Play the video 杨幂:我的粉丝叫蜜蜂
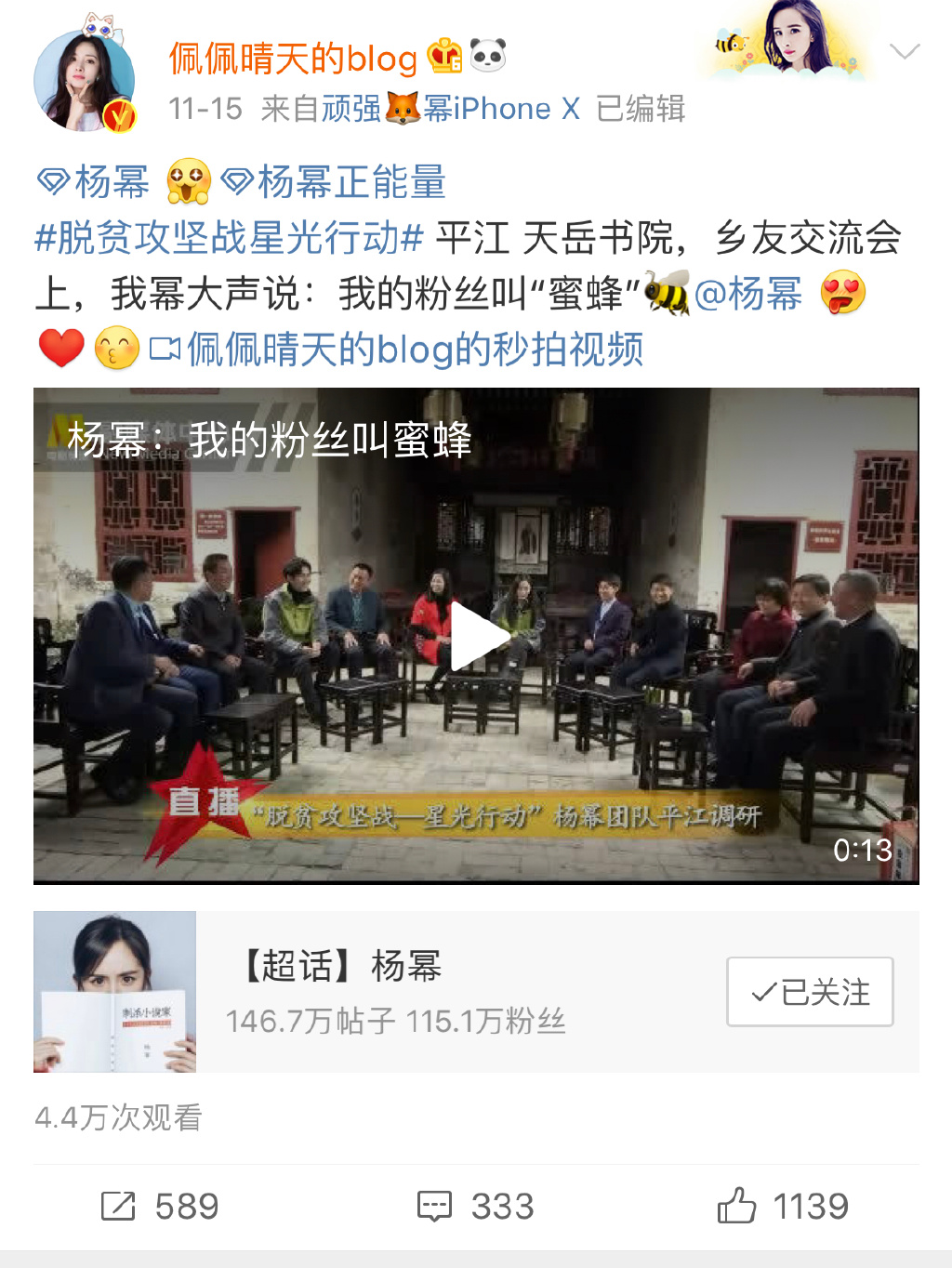This screenshot has height=1268, width=952. pos(476,636)
